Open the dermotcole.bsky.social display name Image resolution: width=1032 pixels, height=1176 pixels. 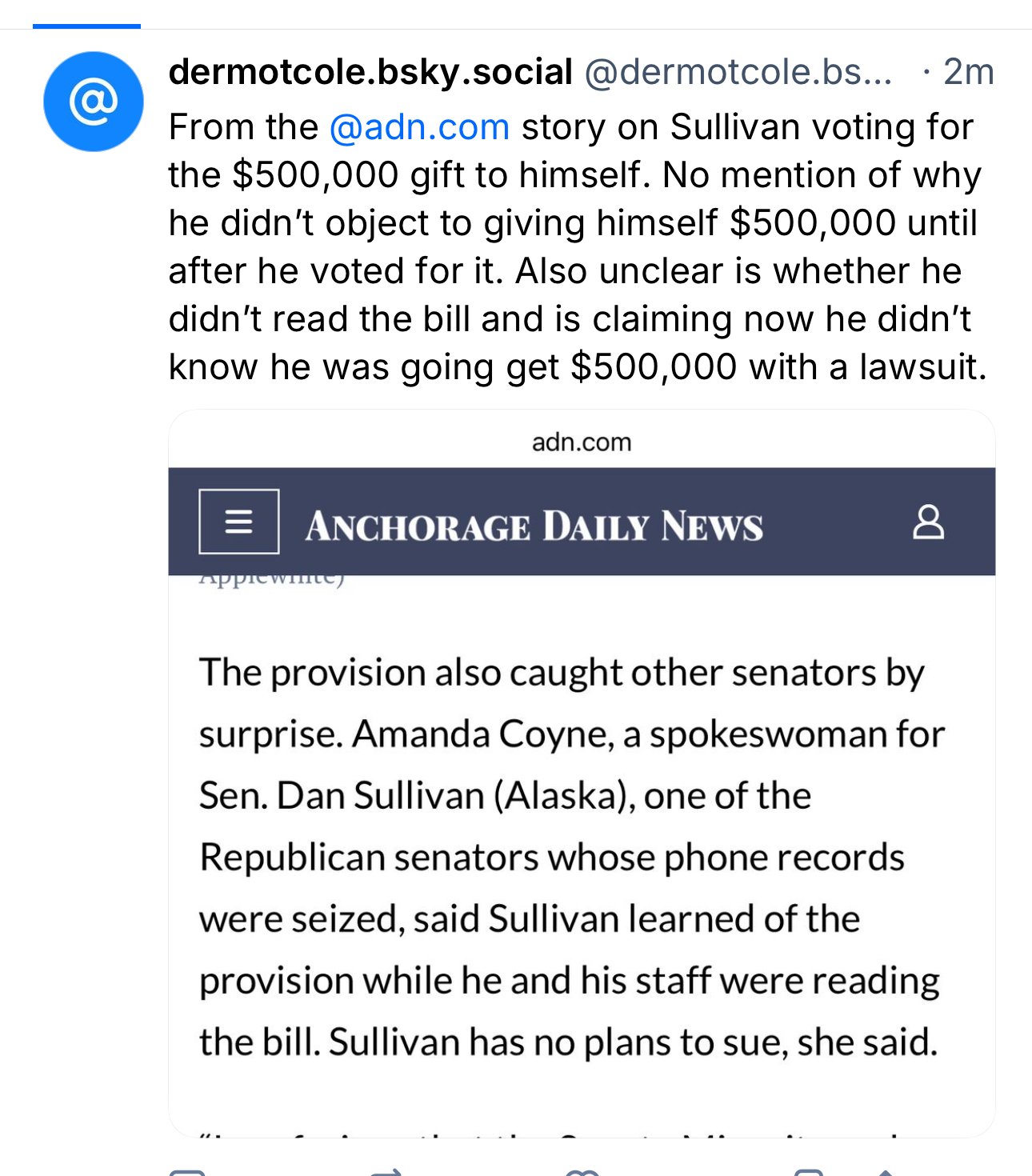click(x=370, y=72)
